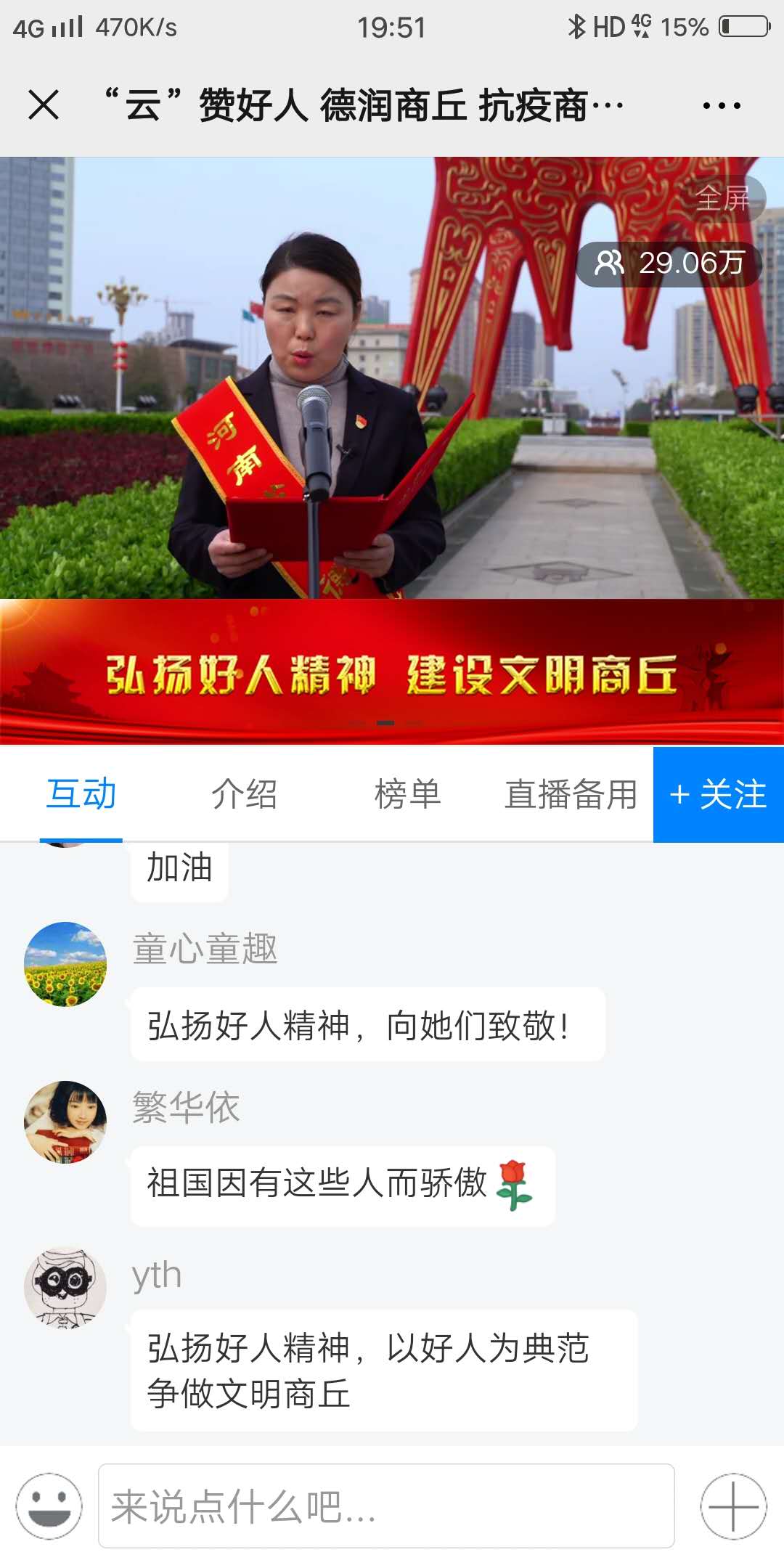
Task: Follow the channel via + 关注
Action: (x=718, y=794)
